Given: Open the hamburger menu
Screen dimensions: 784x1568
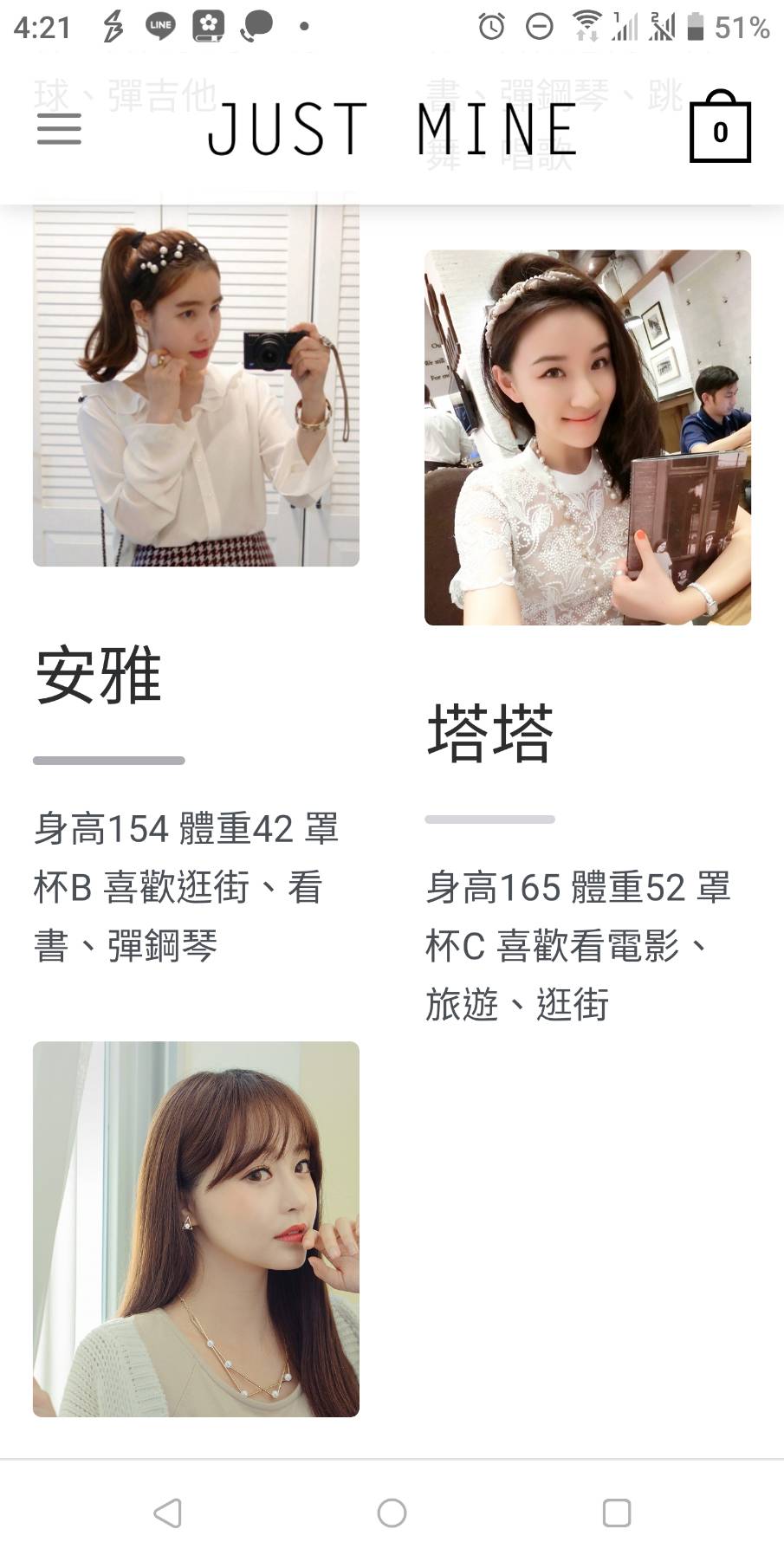Looking at the screenshot, I should pyautogui.click(x=59, y=130).
